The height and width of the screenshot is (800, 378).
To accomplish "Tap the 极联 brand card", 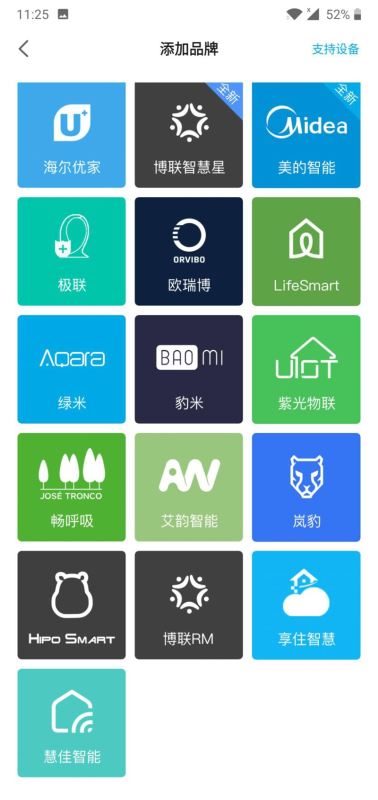I will tap(71, 252).
